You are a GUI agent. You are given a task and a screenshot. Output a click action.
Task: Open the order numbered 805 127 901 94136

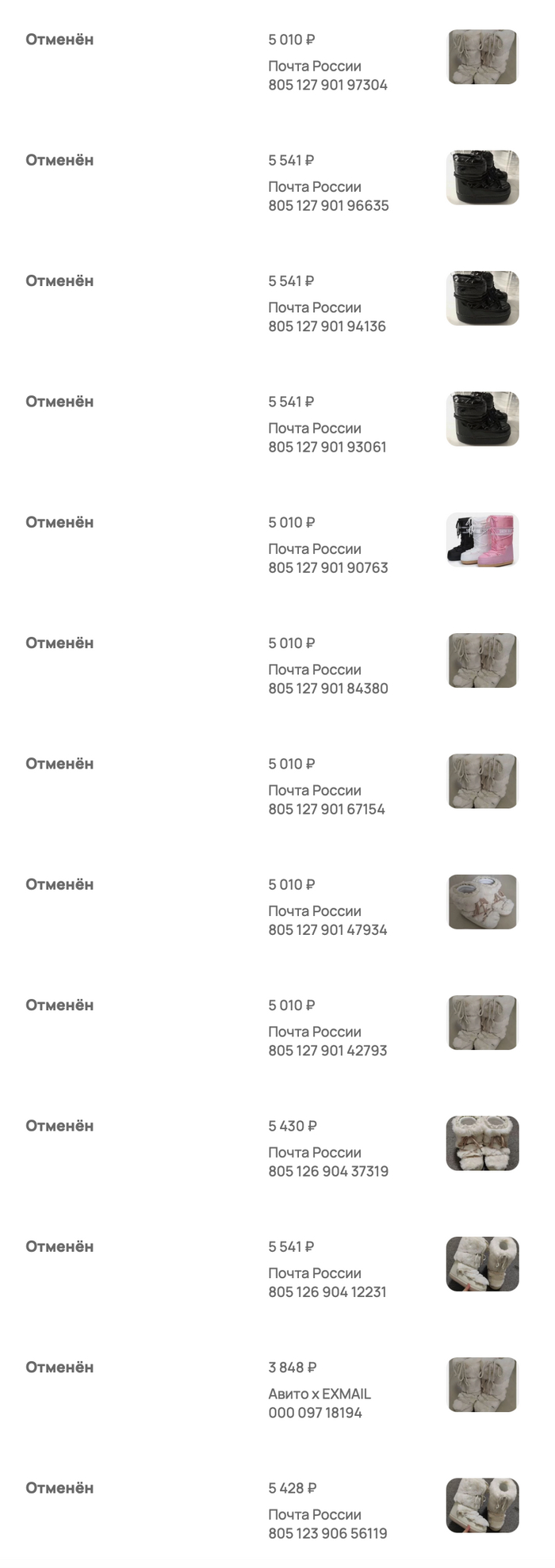click(x=327, y=326)
